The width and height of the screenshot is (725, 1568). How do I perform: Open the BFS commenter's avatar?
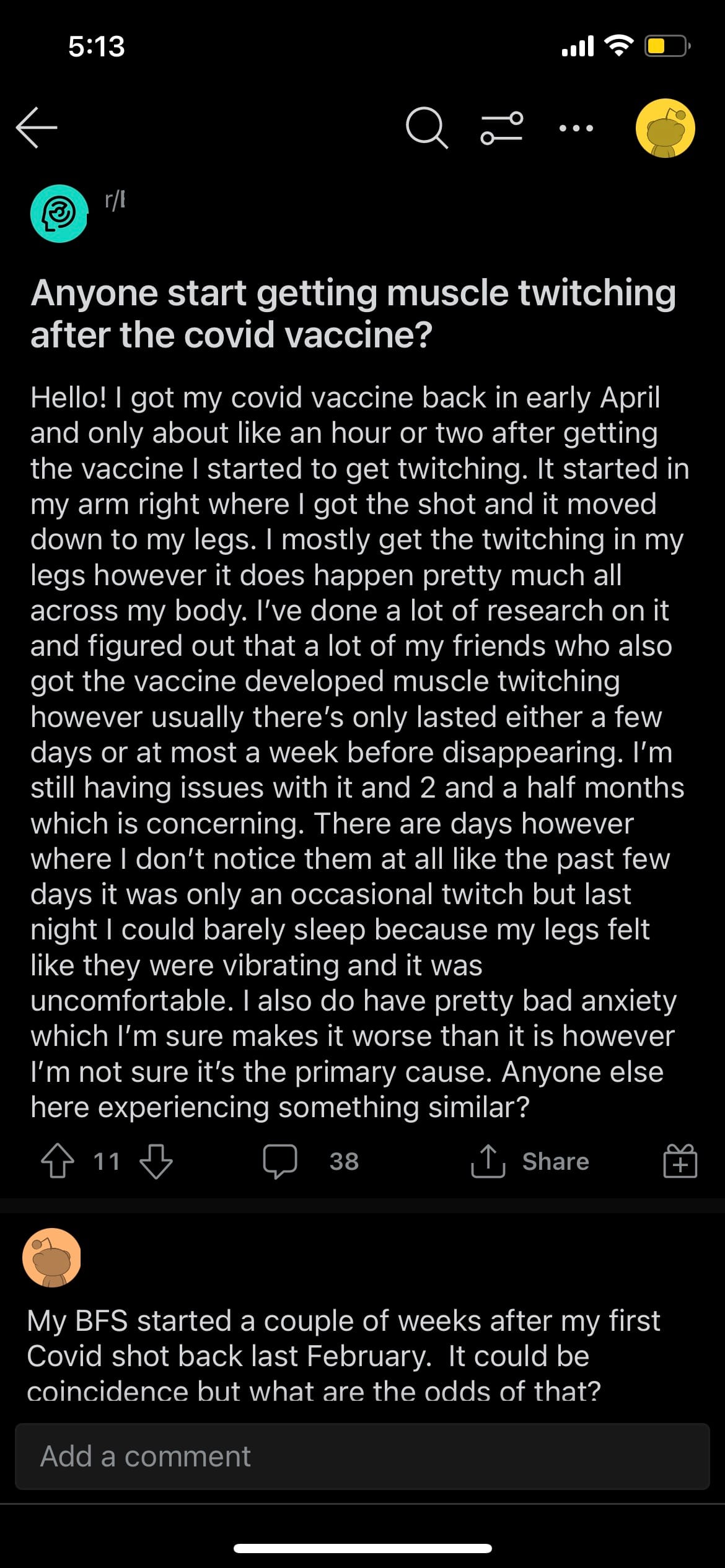click(x=52, y=1258)
